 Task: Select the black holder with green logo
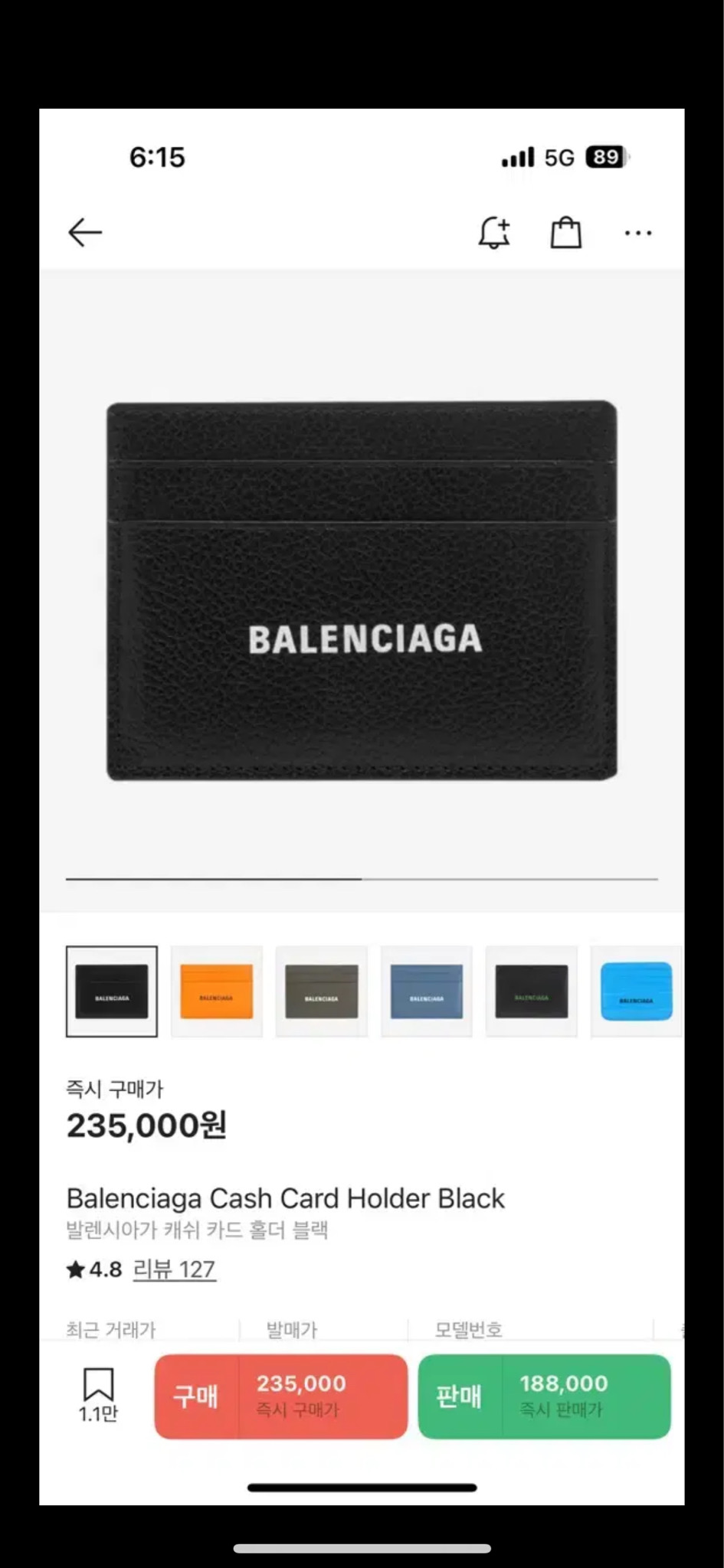[532, 991]
